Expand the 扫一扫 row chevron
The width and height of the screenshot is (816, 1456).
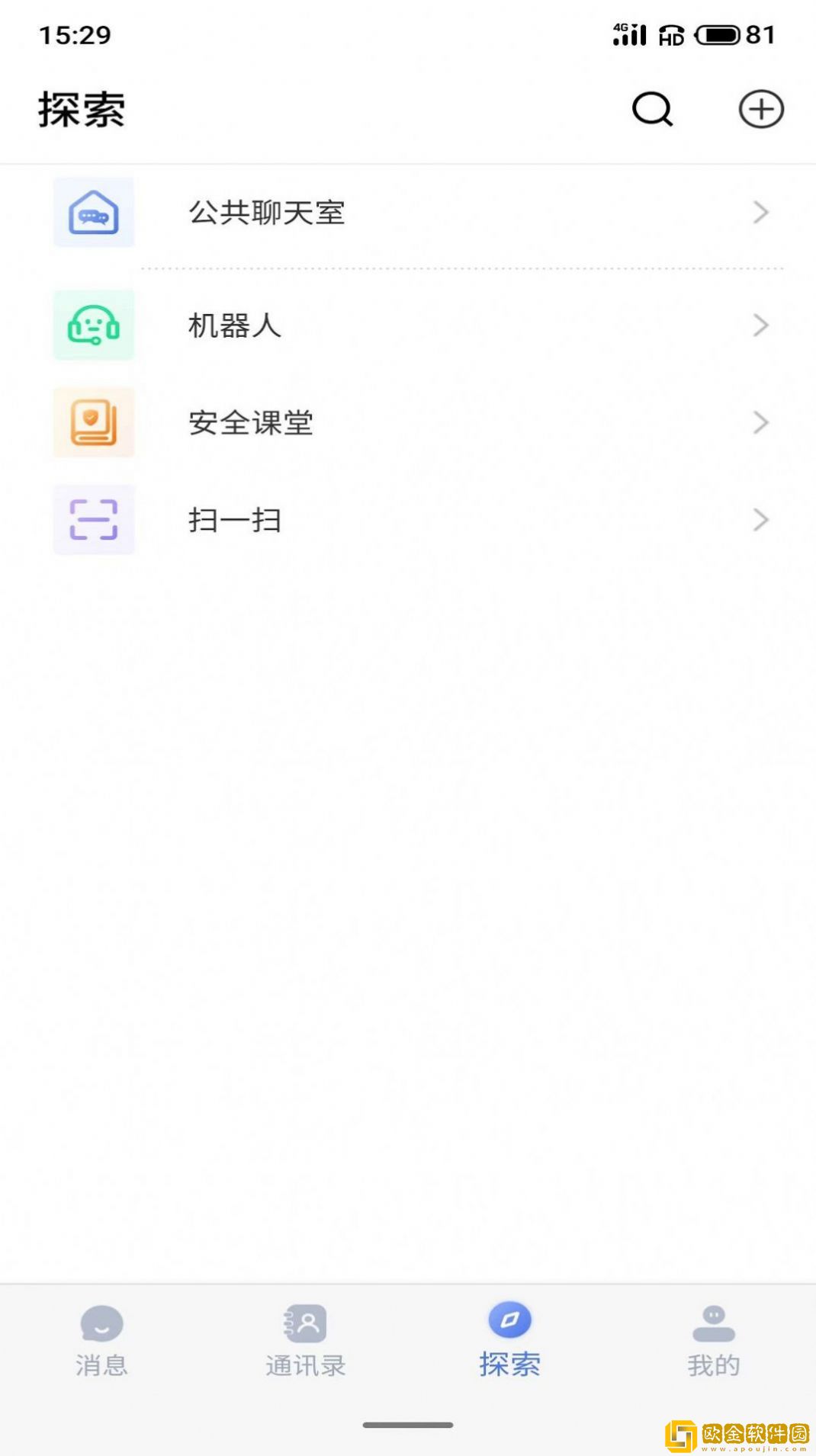[x=760, y=521]
